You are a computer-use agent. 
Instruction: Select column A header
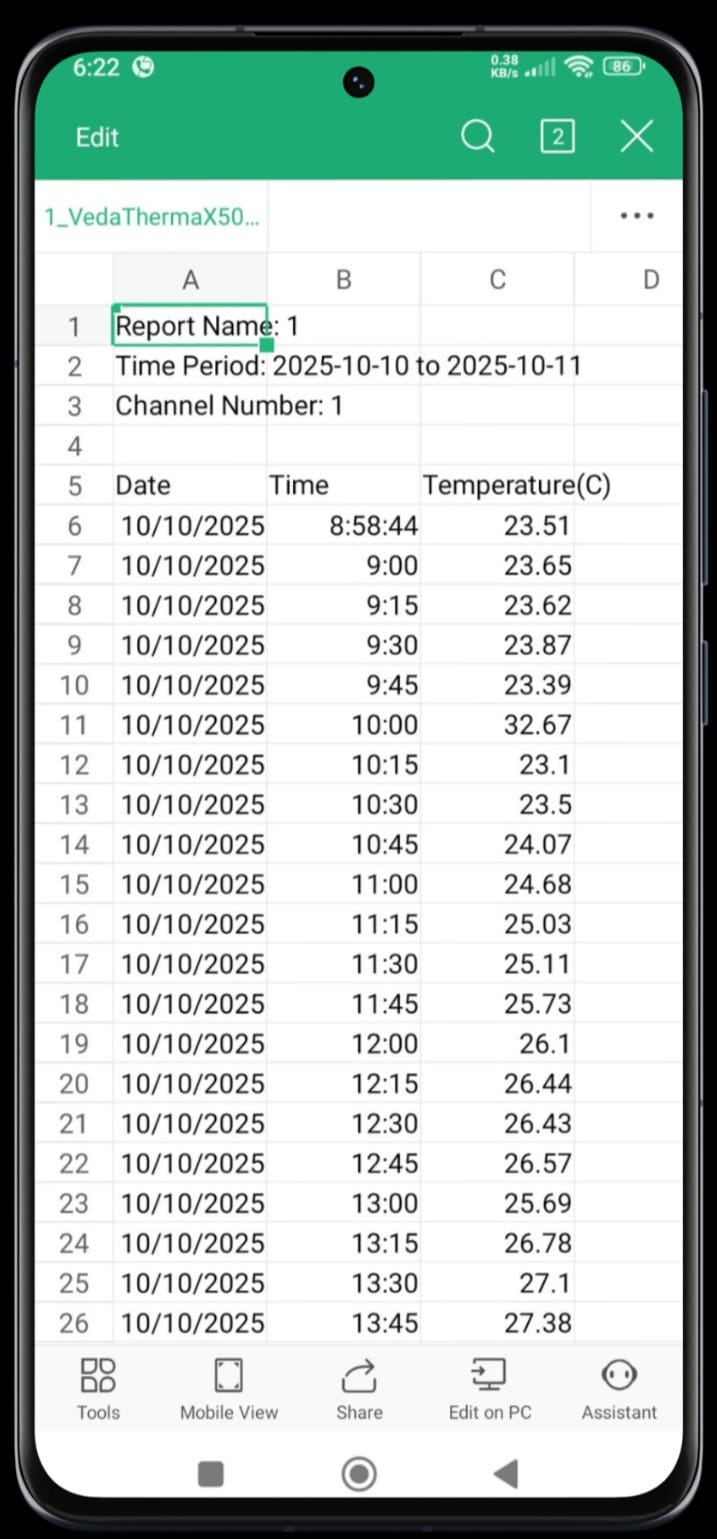pyautogui.click(x=190, y=280)
